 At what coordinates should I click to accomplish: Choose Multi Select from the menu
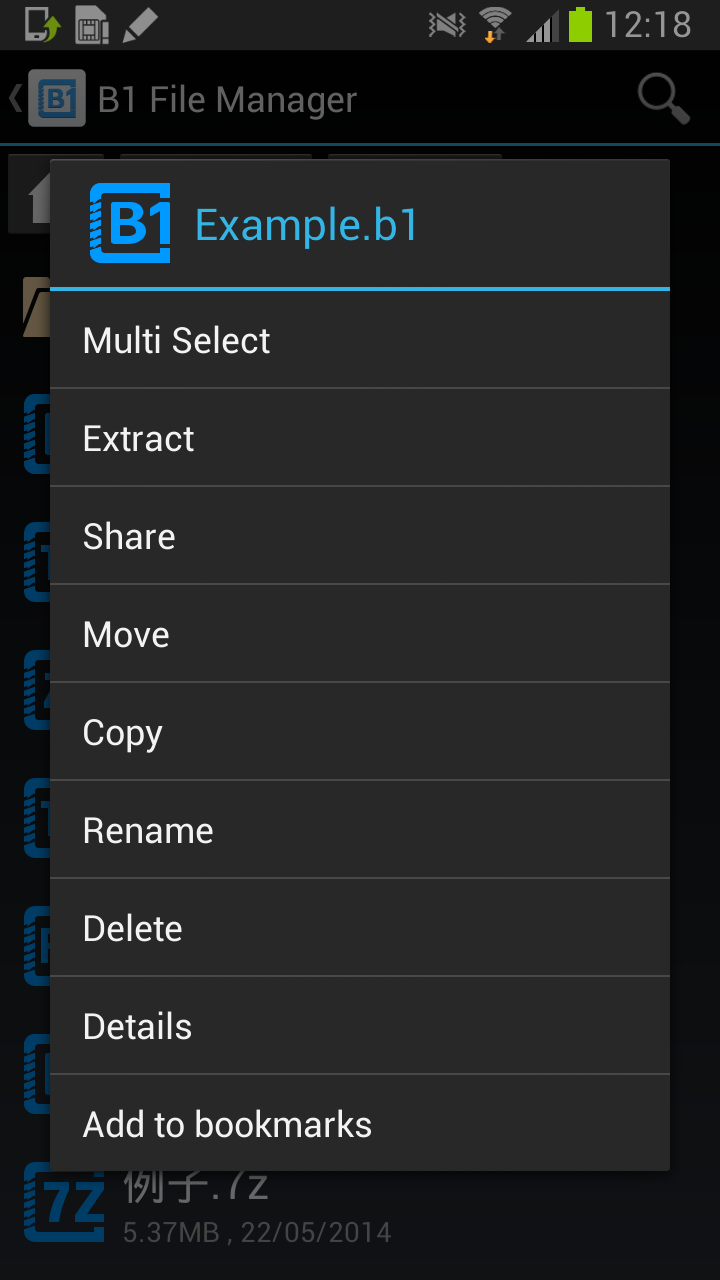[360, 340]
